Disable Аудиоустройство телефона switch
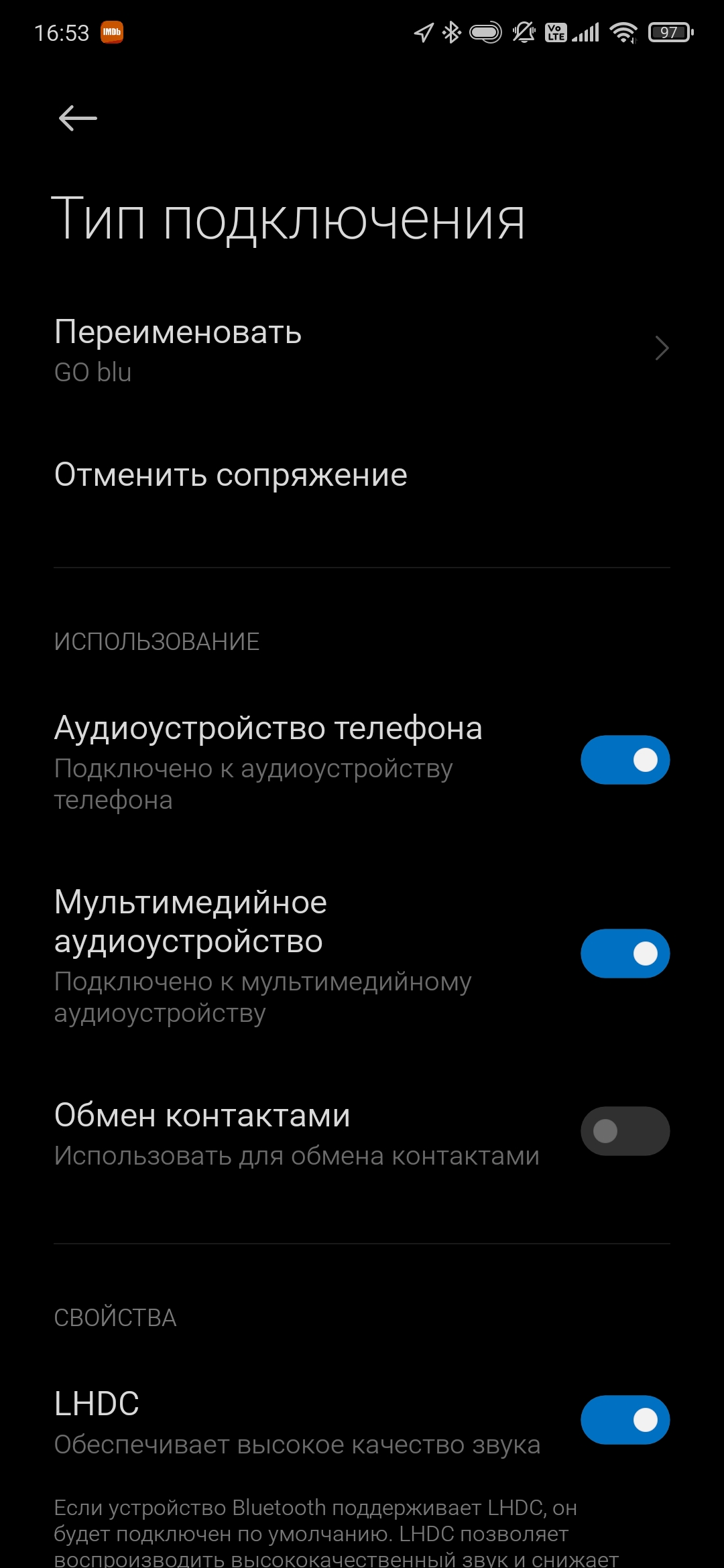 pyautogui.click(x=625, y=760)
